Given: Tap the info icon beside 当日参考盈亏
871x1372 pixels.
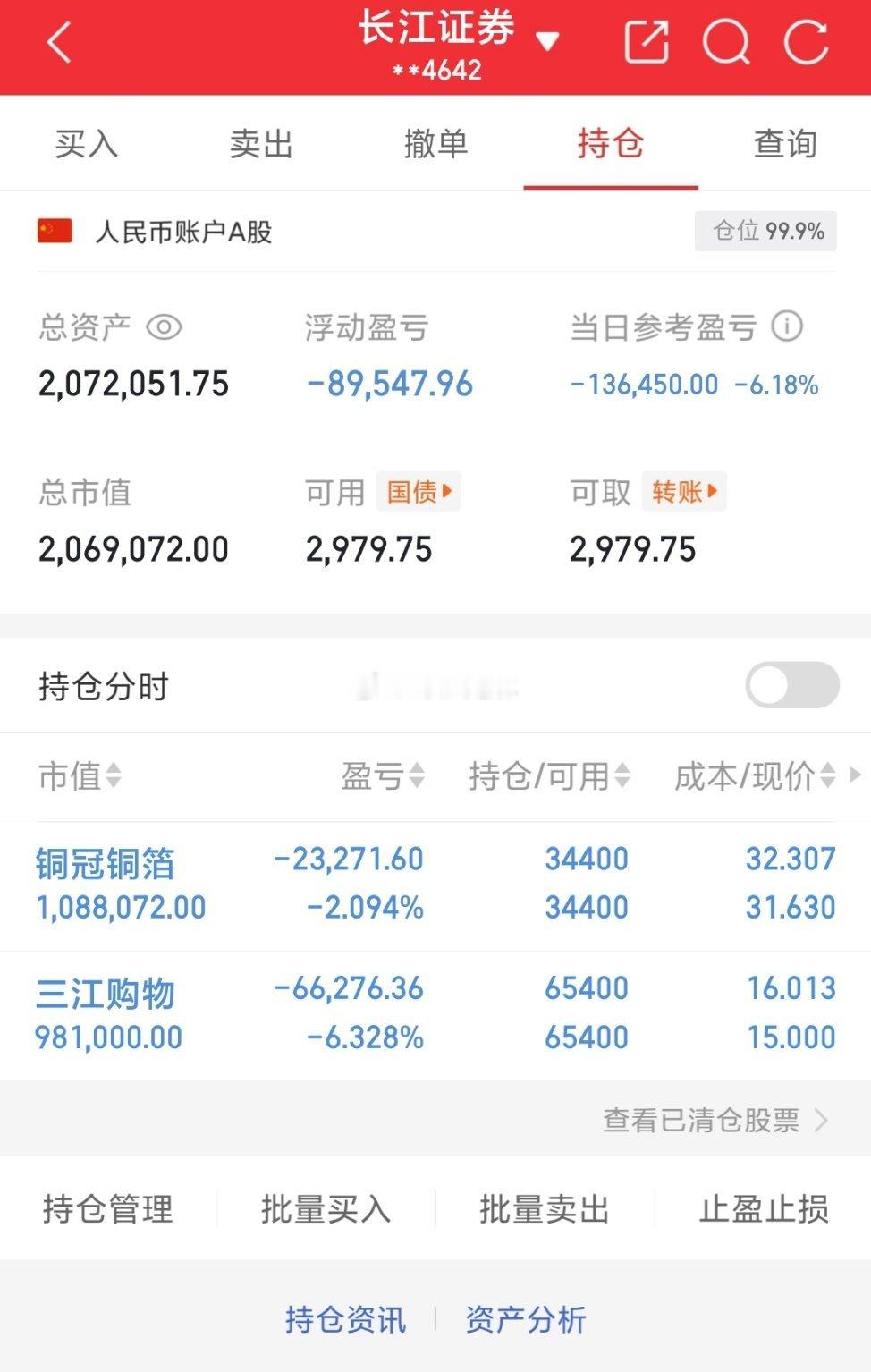Looking at the screenshot, I should 787,326.
